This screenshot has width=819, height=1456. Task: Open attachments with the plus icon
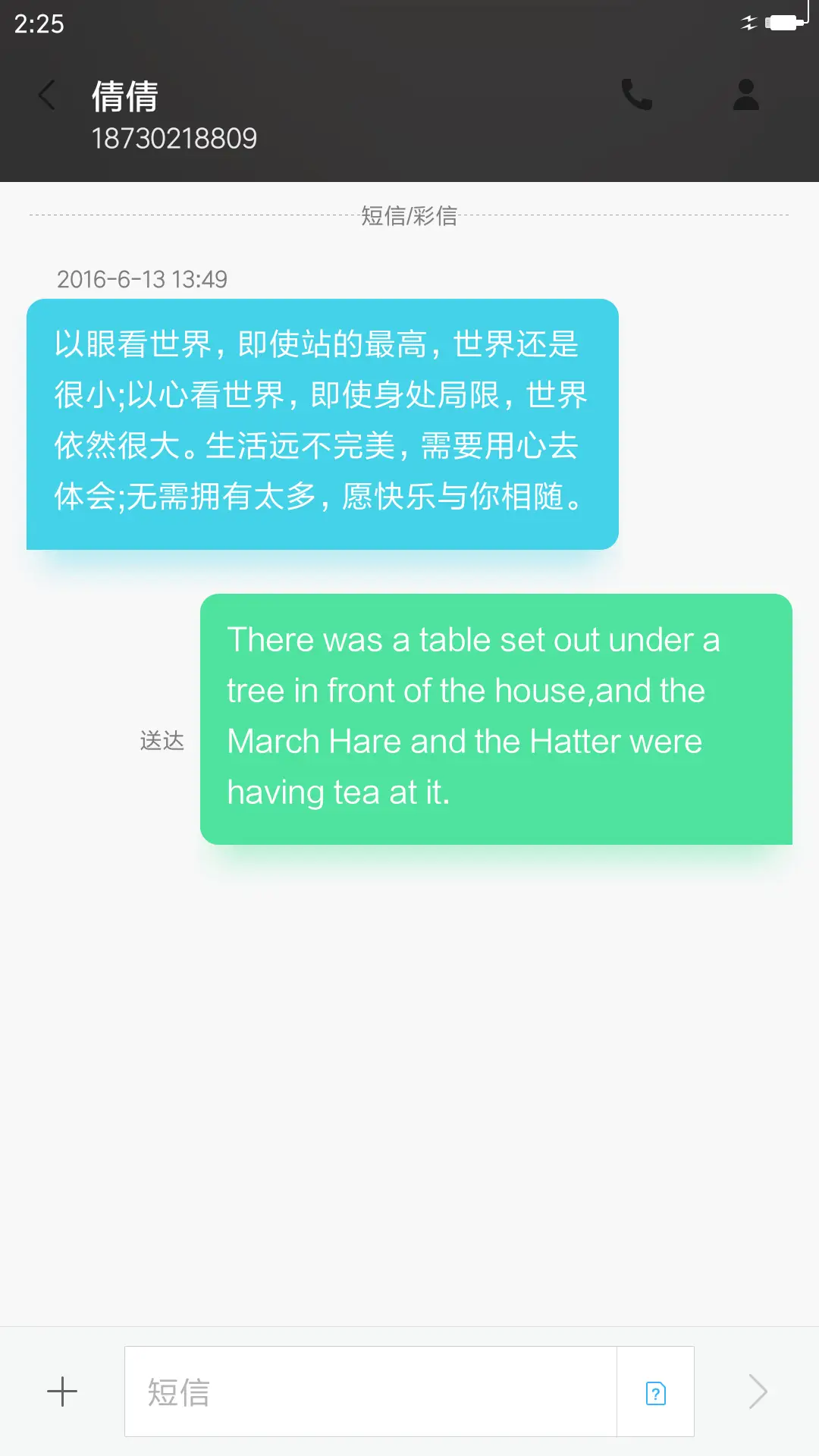[62, 1392]
